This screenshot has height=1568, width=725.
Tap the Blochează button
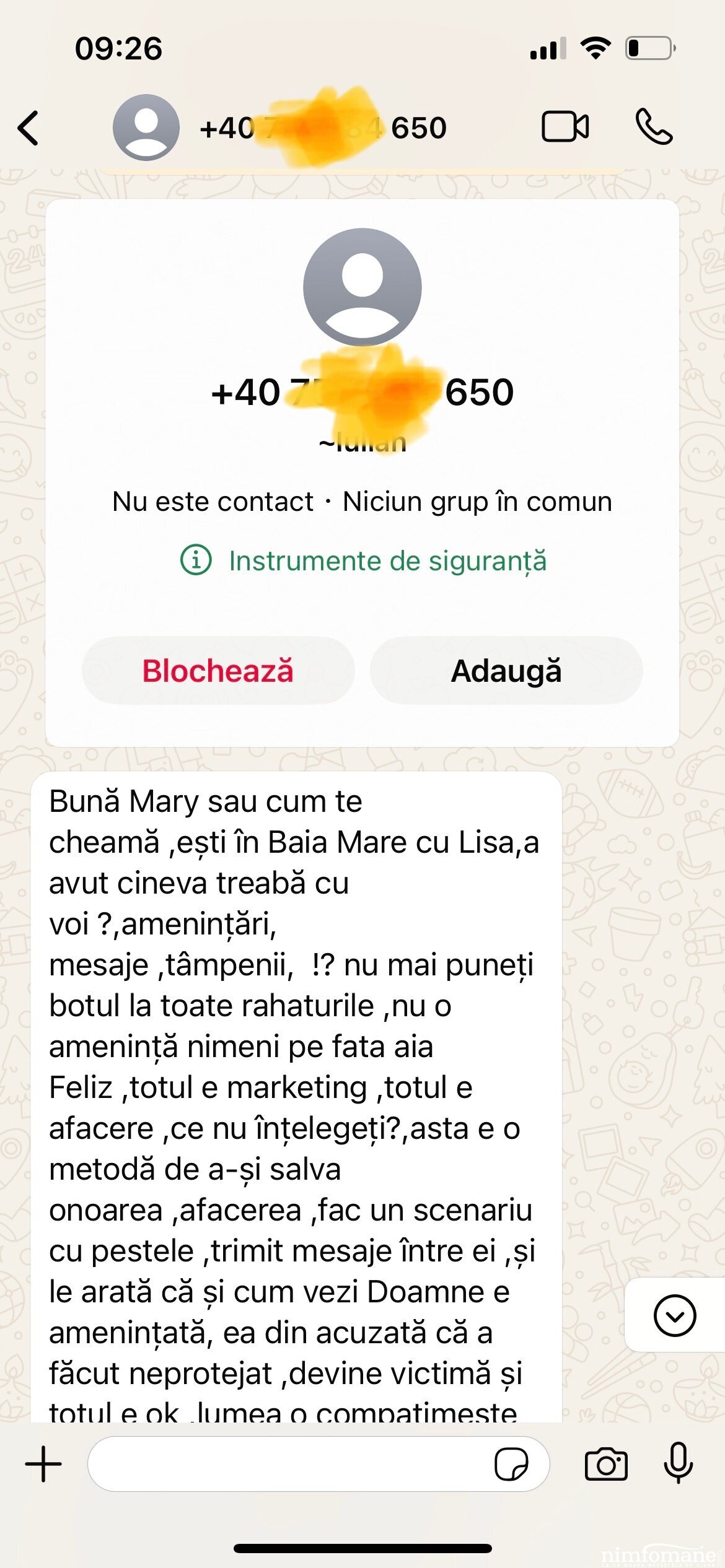[218, 671]
